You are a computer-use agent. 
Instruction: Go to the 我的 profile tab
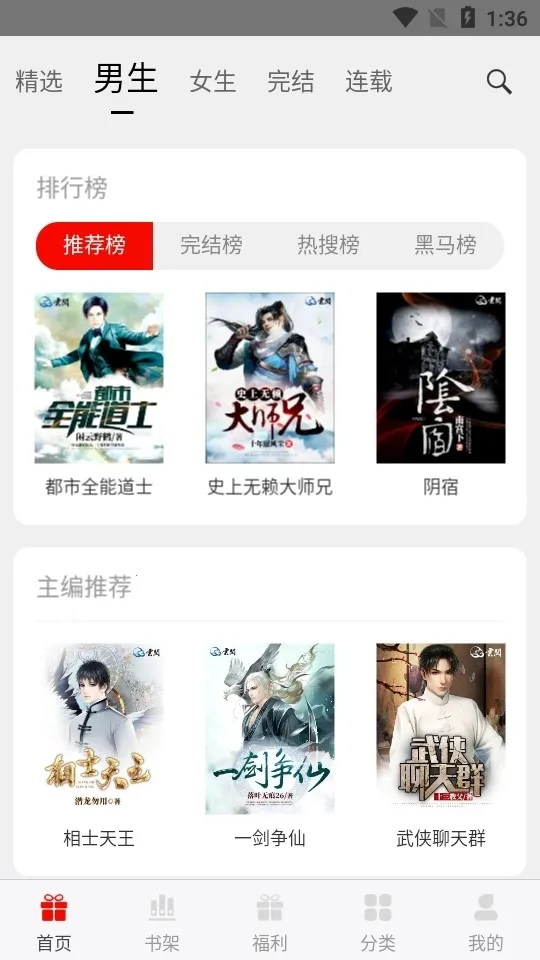486,921
